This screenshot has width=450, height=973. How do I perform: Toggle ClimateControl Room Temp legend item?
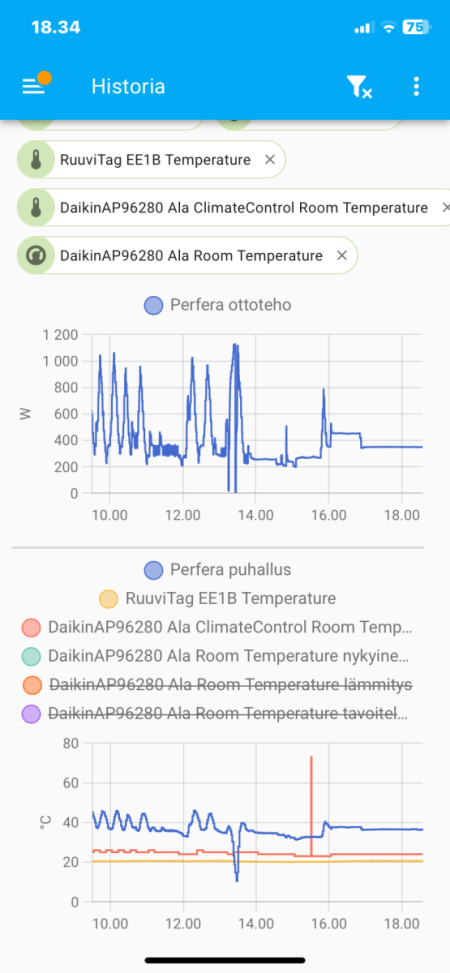217,627
